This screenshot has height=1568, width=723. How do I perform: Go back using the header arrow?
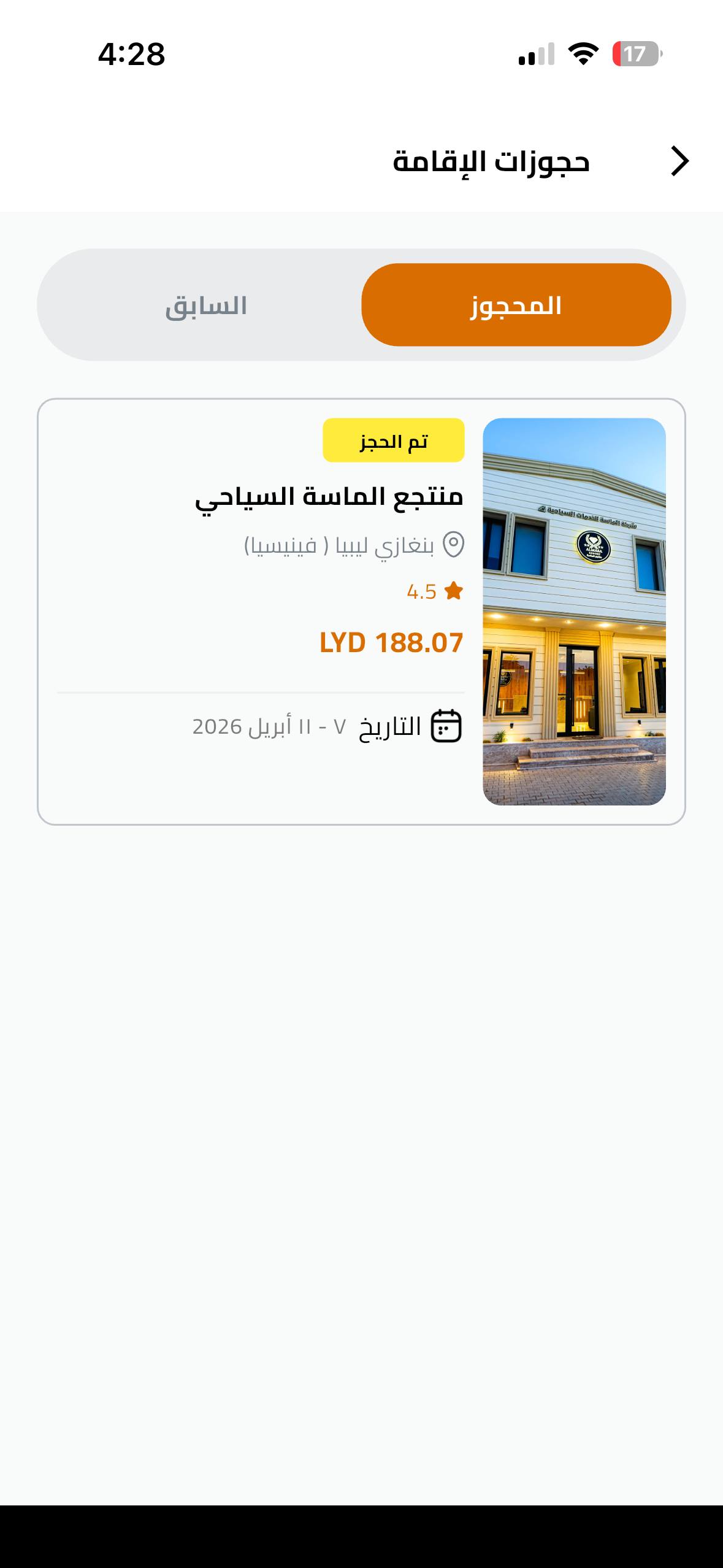(679, 161)
